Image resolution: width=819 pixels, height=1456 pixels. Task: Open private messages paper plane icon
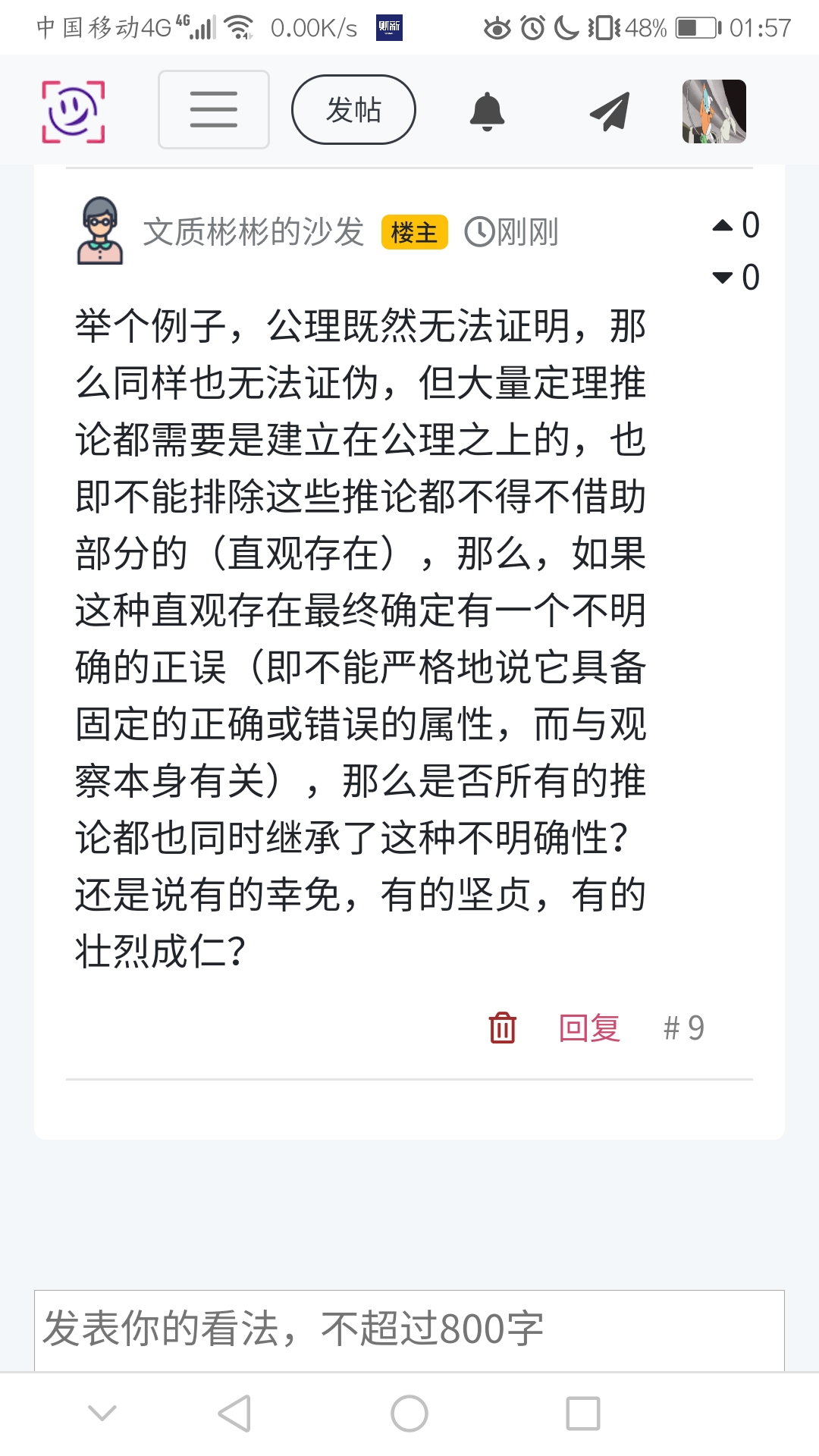point(610,111)
